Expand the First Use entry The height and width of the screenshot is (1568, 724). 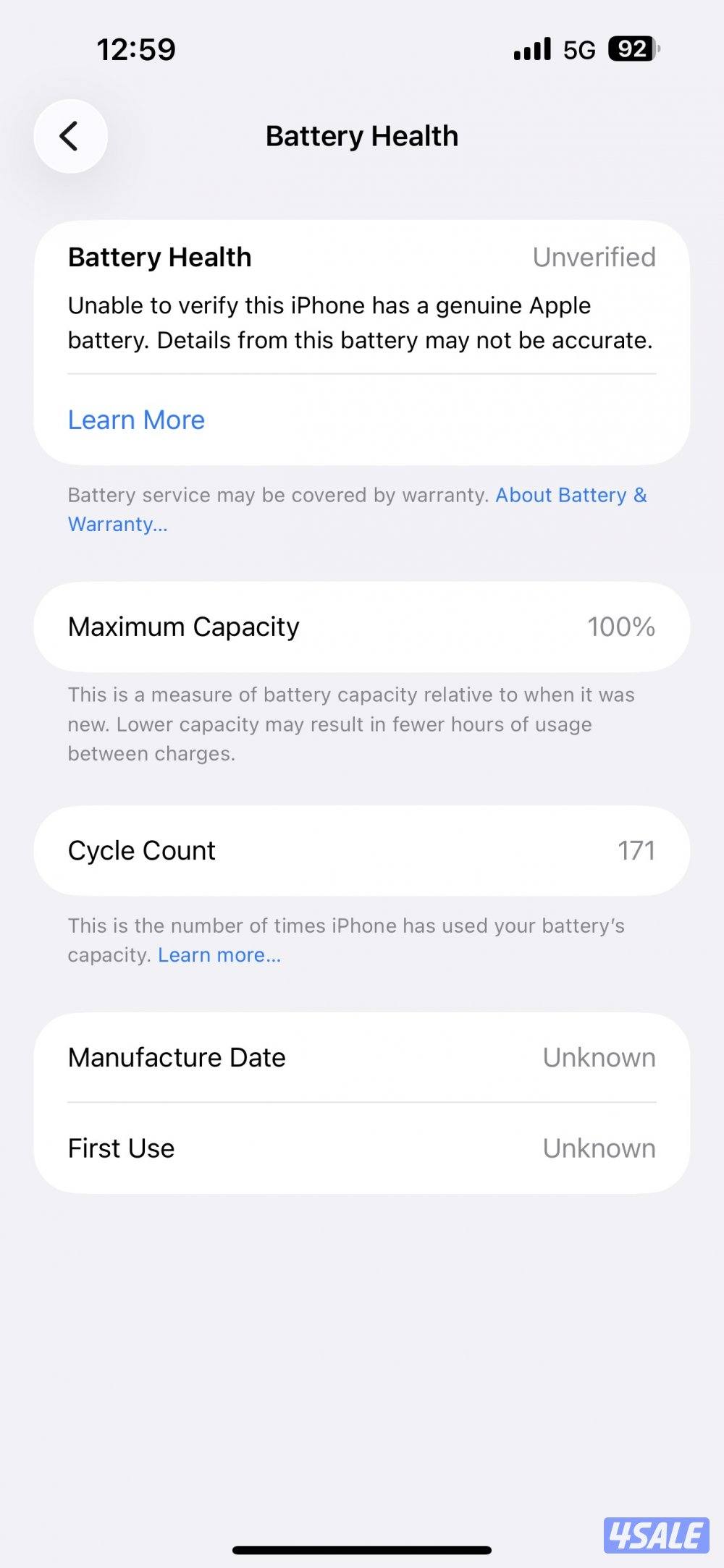(361, 1148)
